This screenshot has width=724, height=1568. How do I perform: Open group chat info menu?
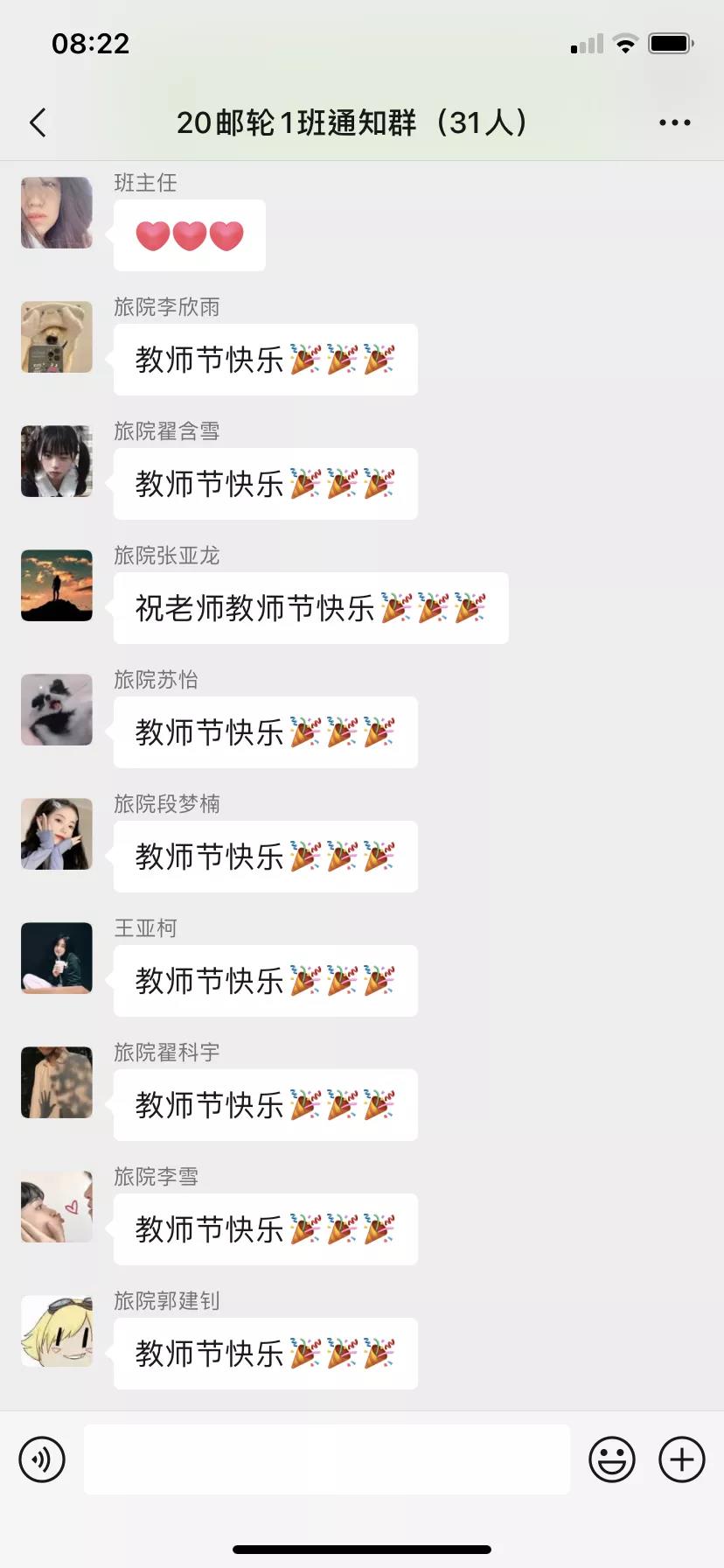pos(674,122)
